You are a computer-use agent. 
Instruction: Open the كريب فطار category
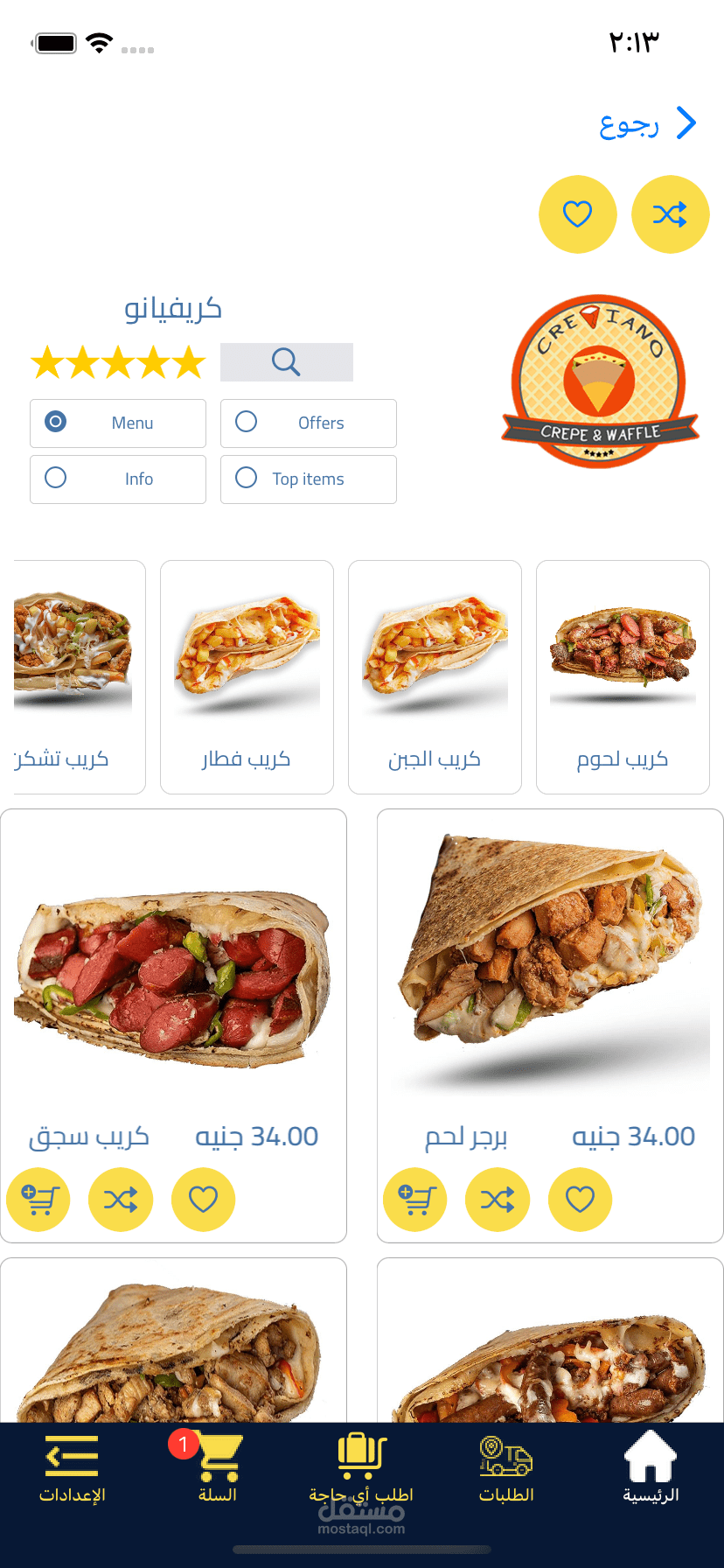click(247, 677)
